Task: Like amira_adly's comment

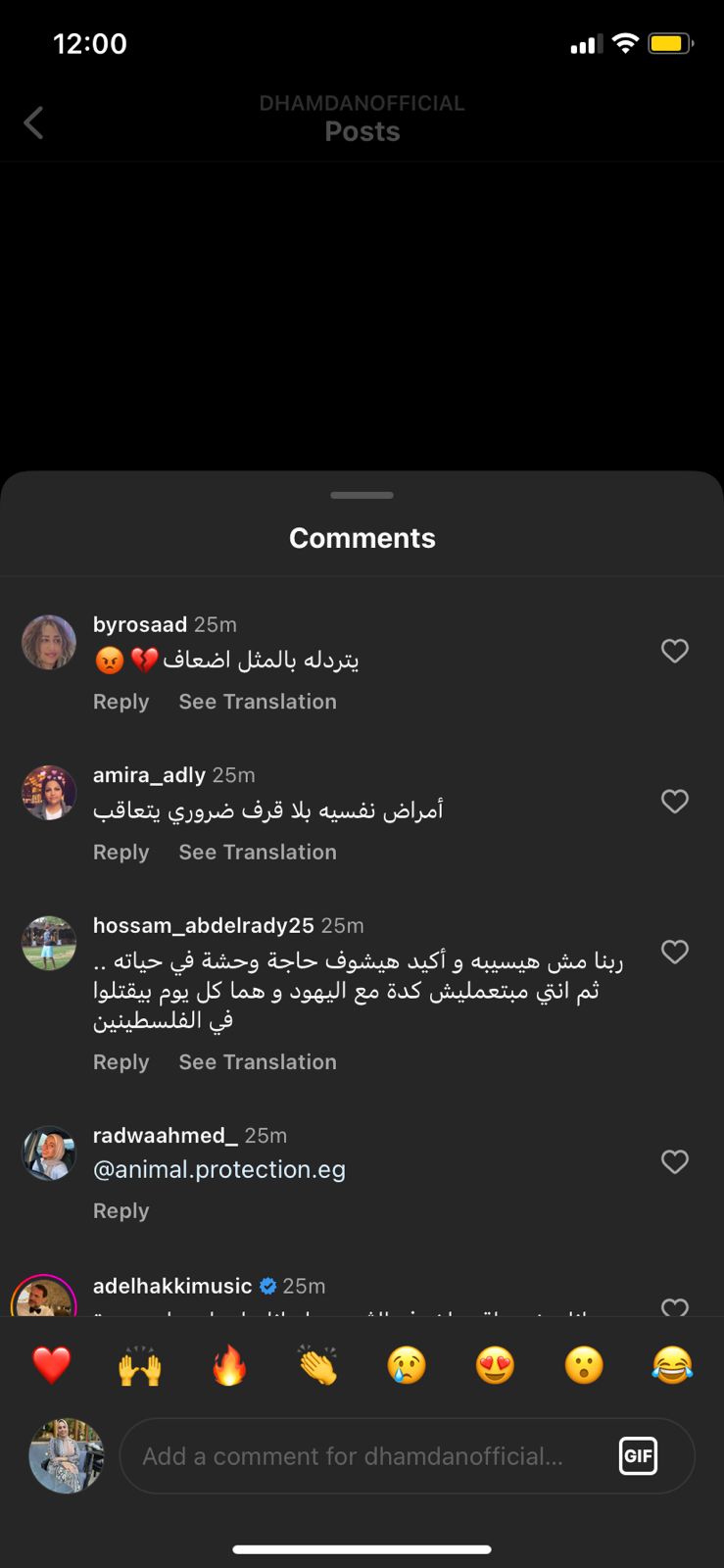Action: click(x=674, y=802)
